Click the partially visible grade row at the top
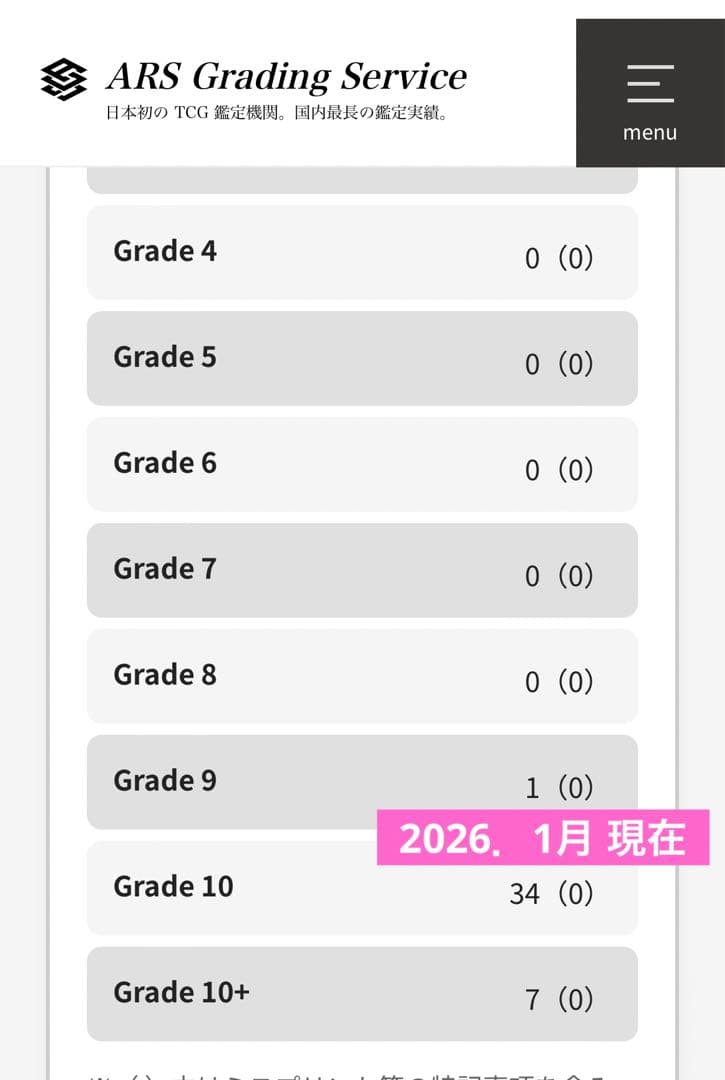 362,175
